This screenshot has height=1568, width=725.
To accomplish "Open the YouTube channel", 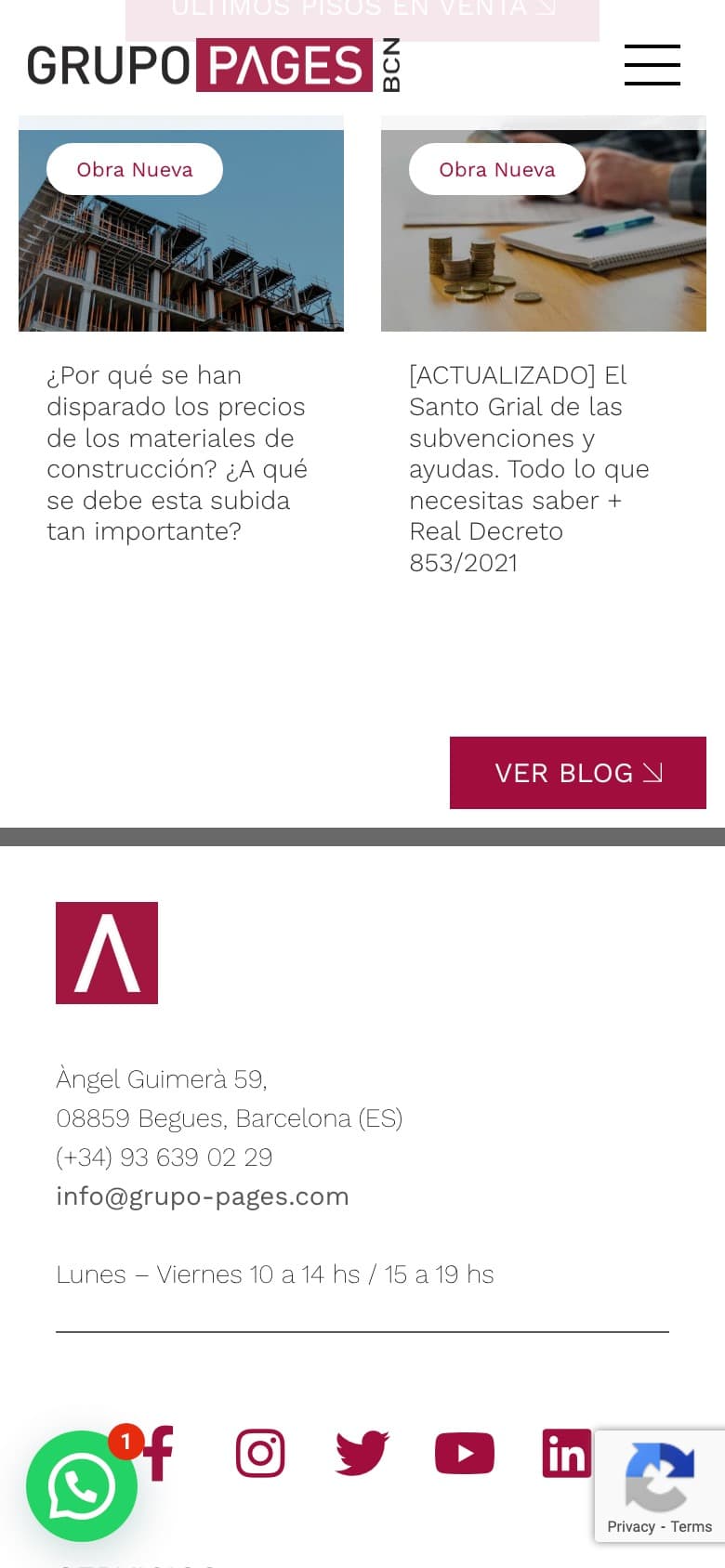I will [x=465, y=1454].
